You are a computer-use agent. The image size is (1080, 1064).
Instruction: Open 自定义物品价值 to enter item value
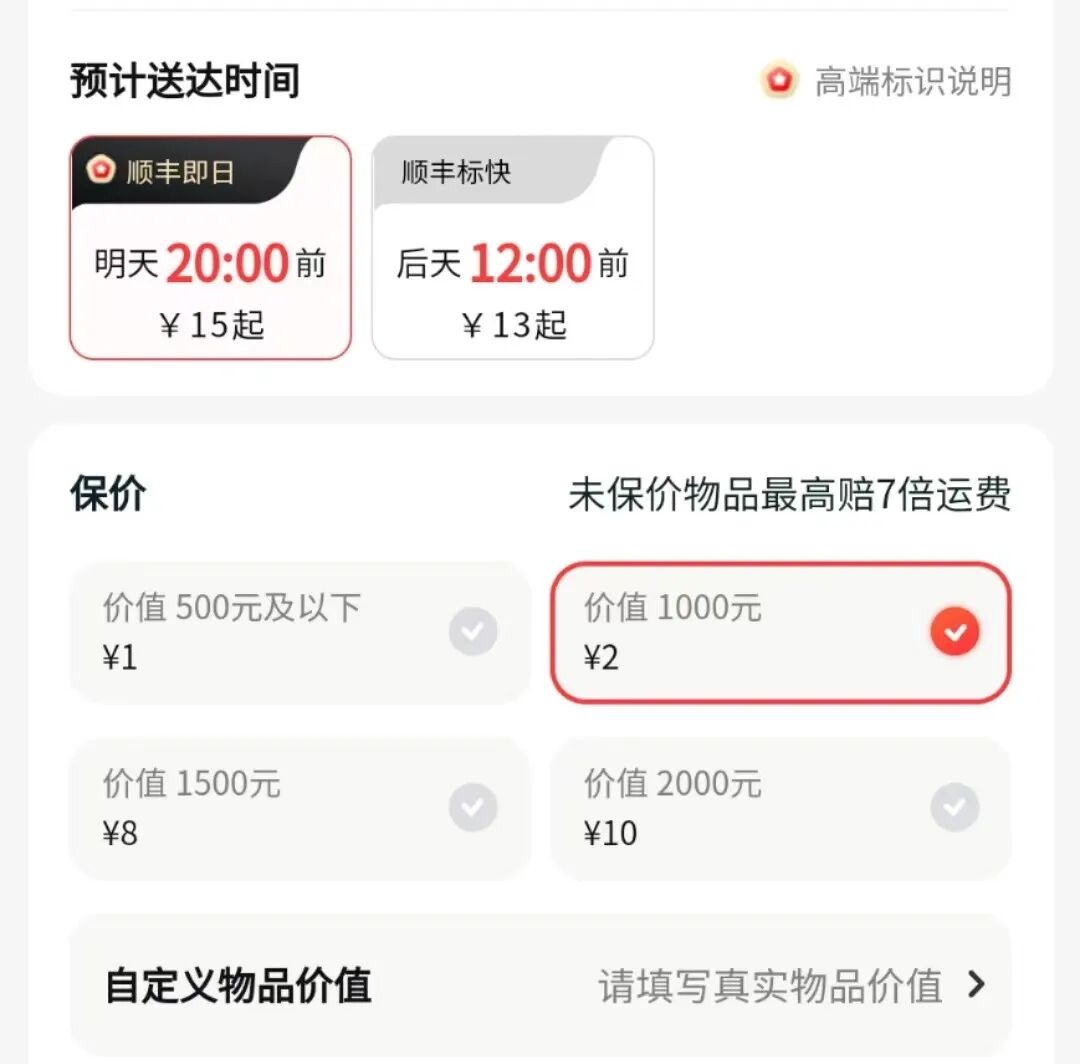point(540,986)
